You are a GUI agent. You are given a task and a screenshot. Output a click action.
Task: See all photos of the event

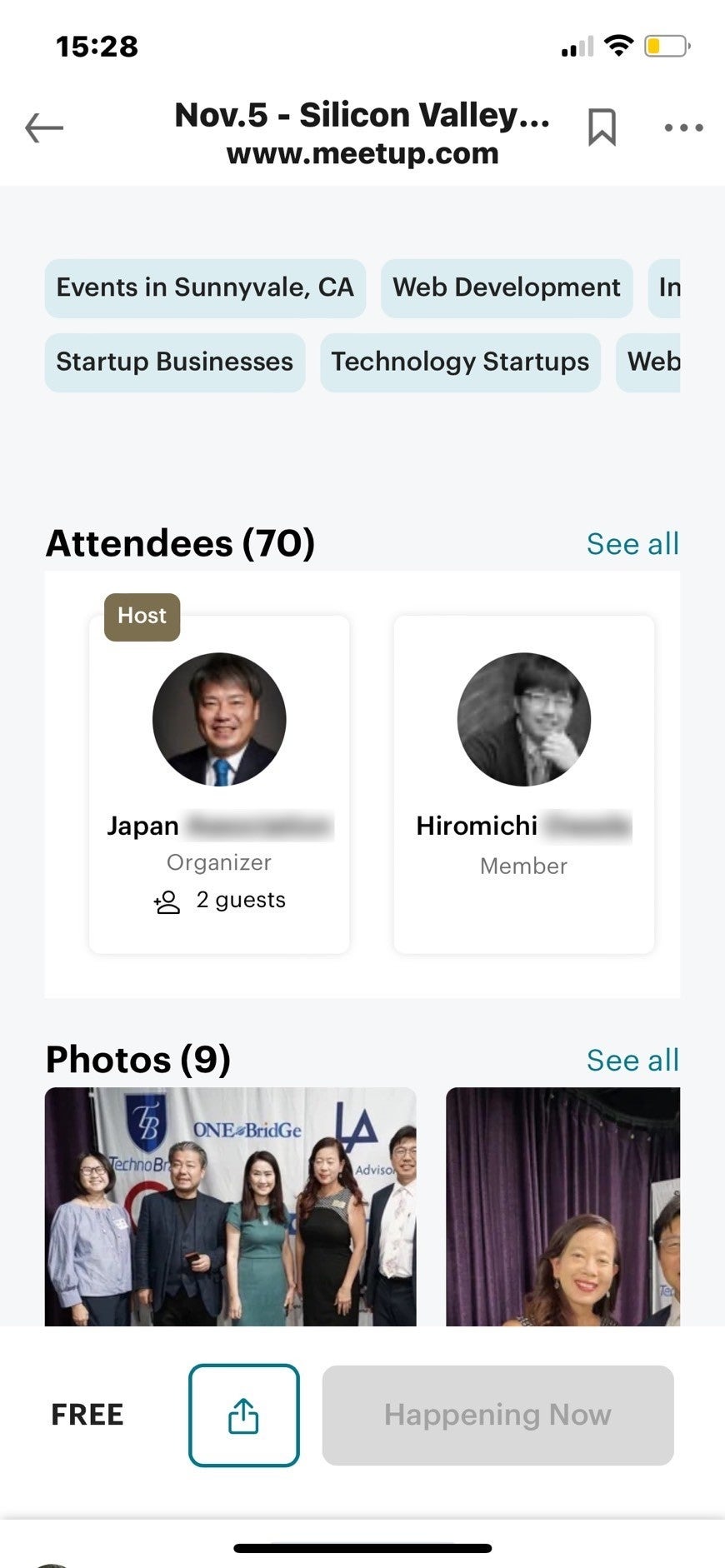coord(632,1061)
